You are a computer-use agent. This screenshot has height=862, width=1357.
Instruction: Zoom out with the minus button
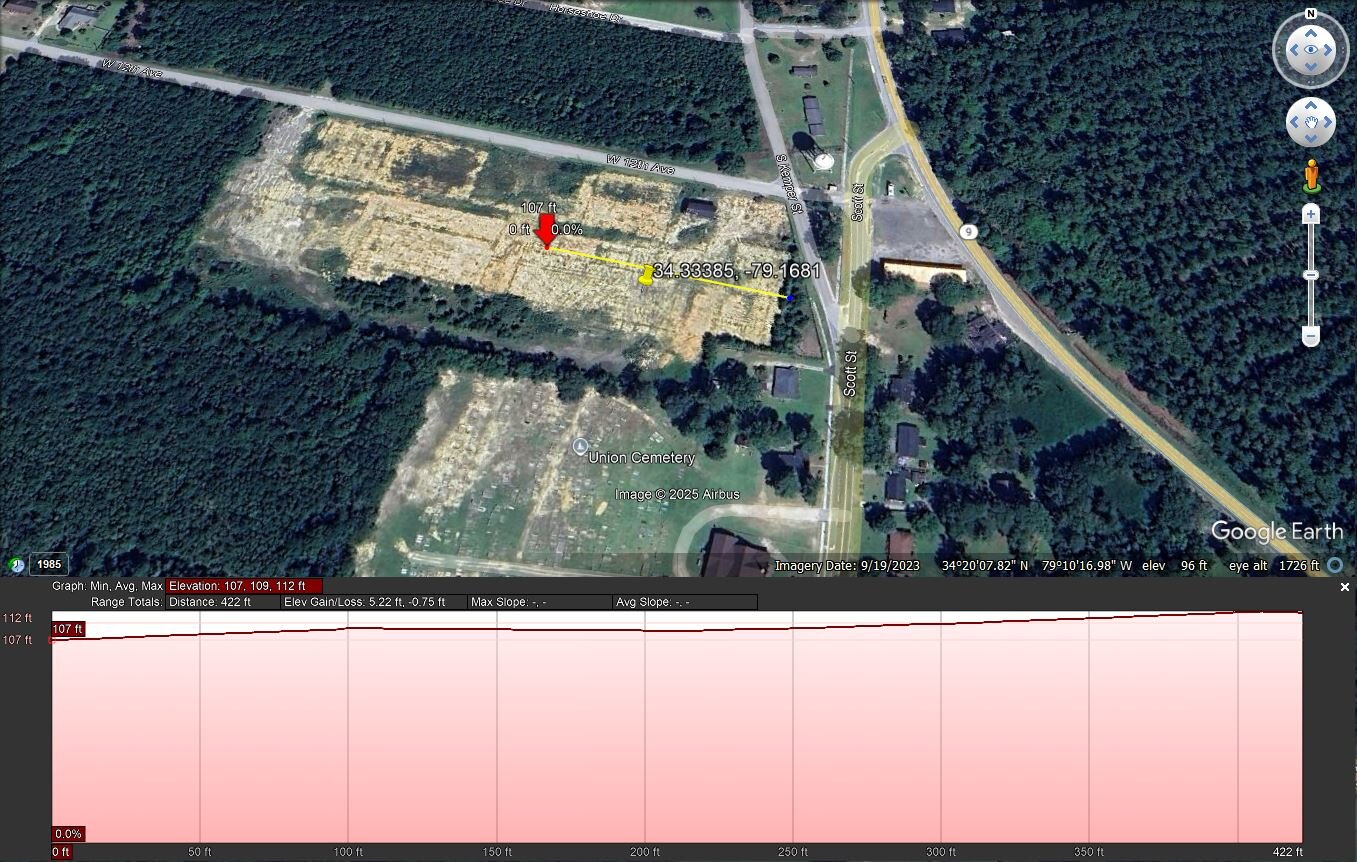[x=1311, y=338]
